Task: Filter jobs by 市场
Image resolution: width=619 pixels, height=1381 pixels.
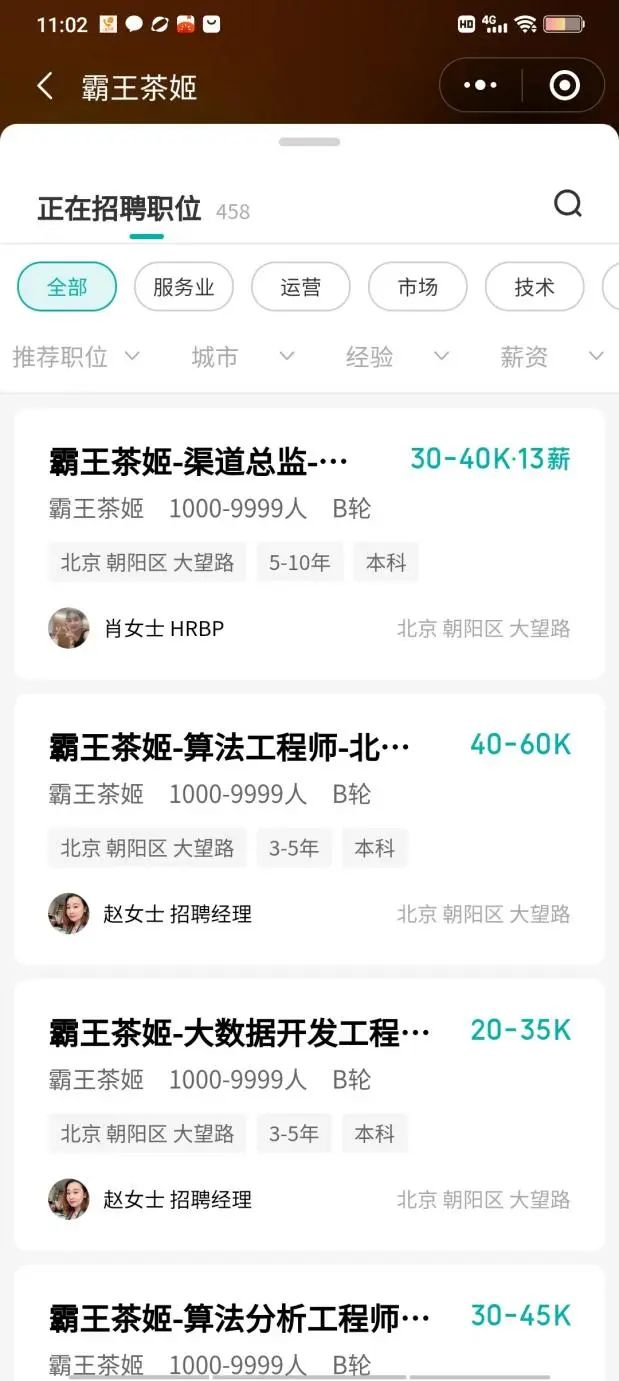Action: click(418, 287)
